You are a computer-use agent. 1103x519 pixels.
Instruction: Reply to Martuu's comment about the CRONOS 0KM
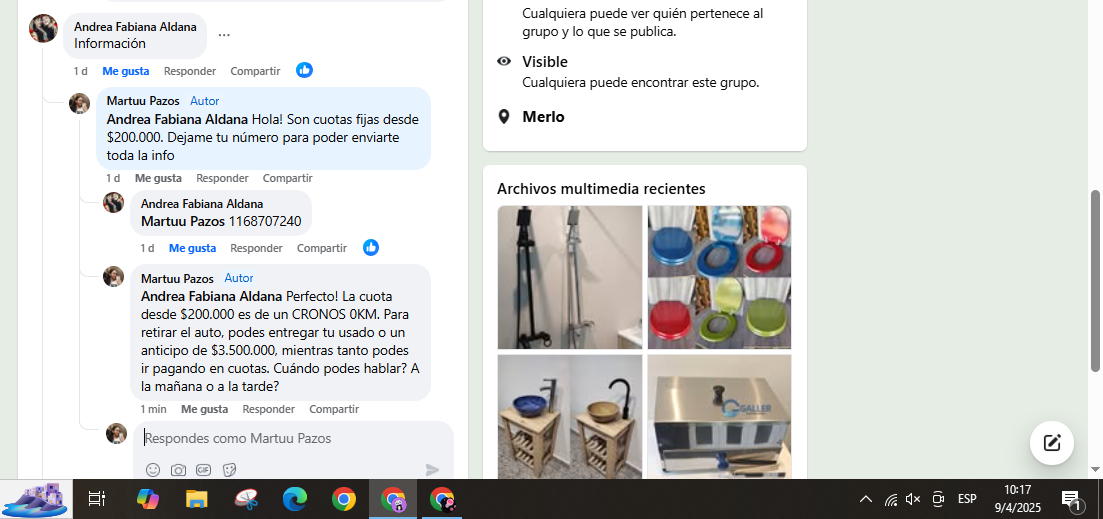pyautogui.click(x=268, y=409)
